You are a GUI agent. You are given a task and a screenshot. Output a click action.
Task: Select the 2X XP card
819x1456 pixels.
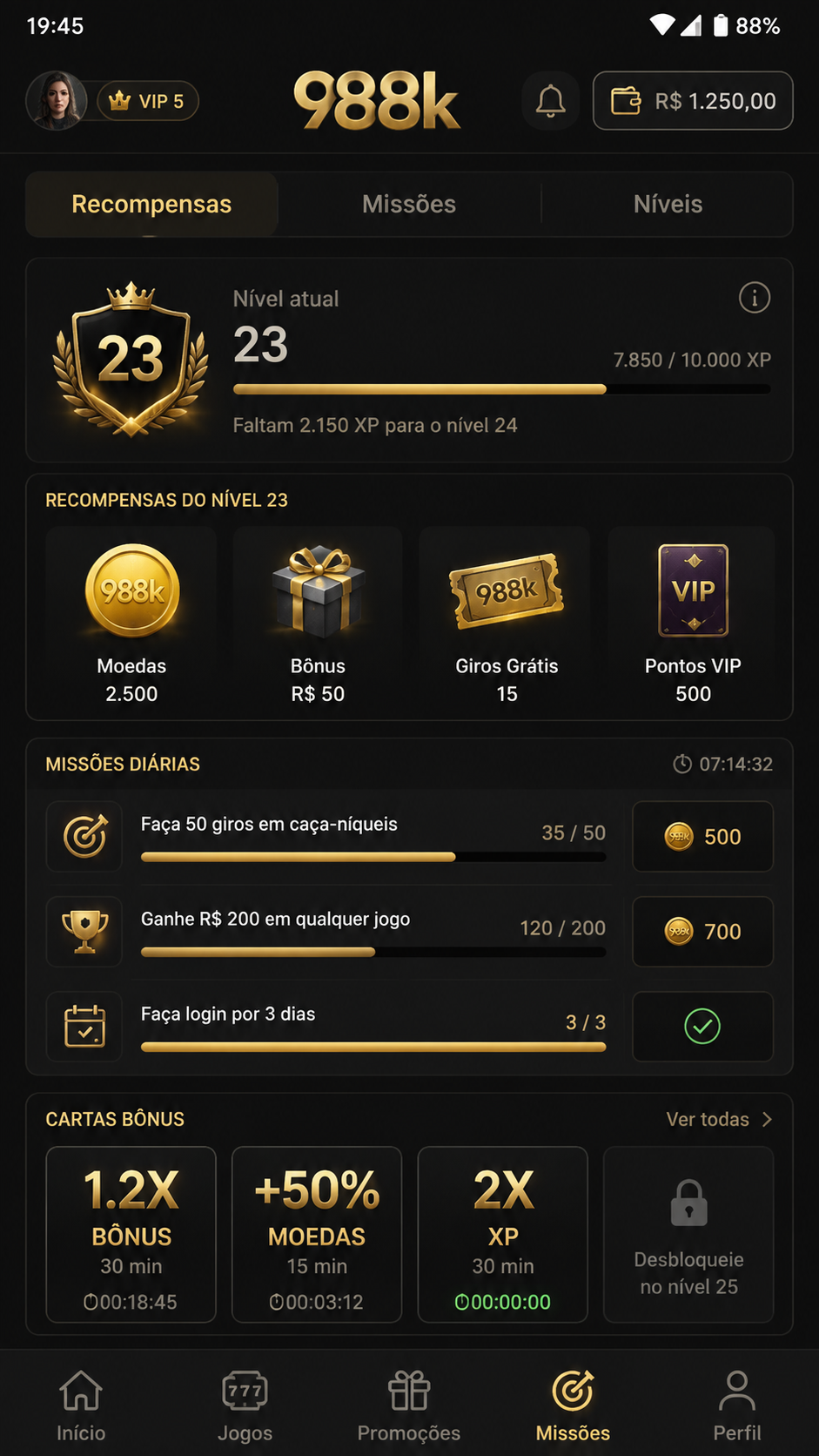click(503, 1235)
